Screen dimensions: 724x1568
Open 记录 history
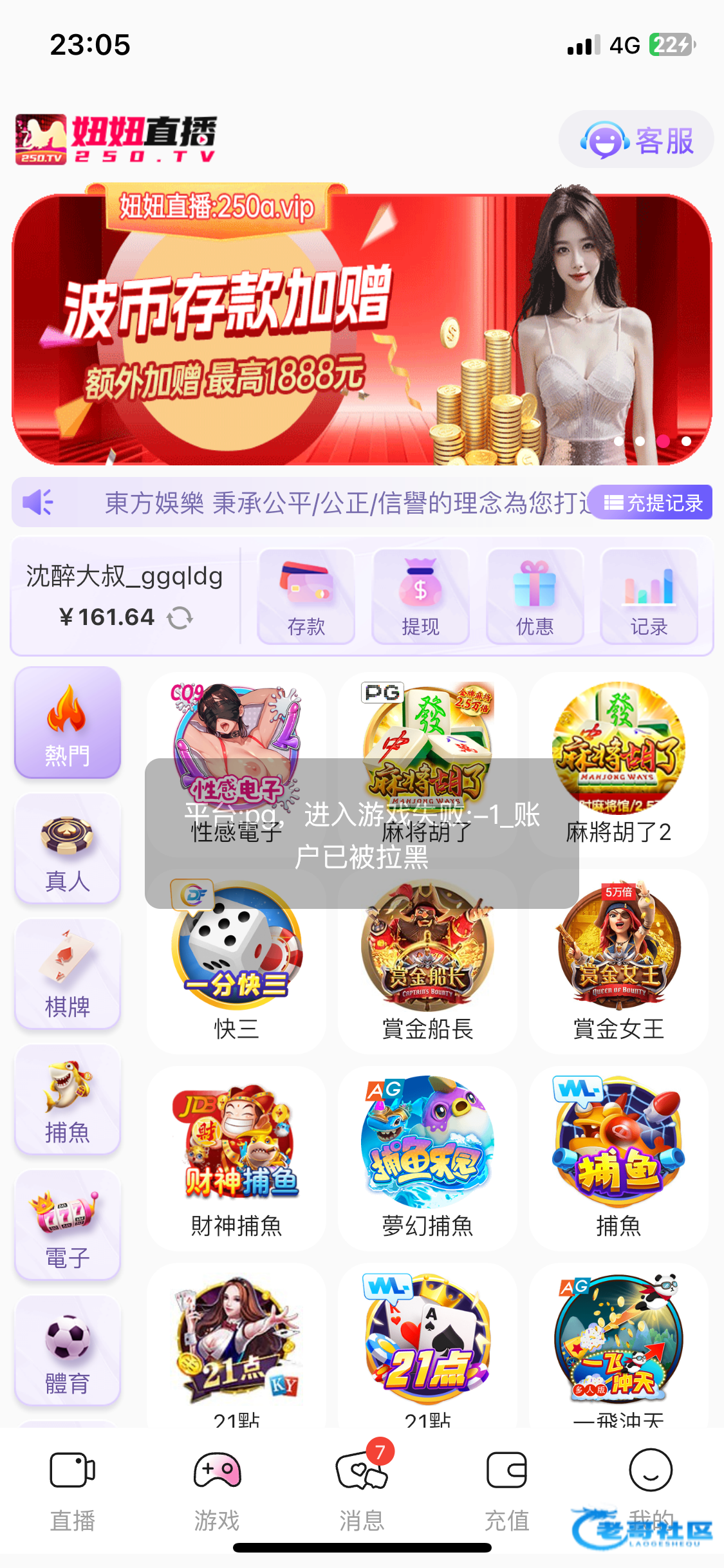coord(649,596)
